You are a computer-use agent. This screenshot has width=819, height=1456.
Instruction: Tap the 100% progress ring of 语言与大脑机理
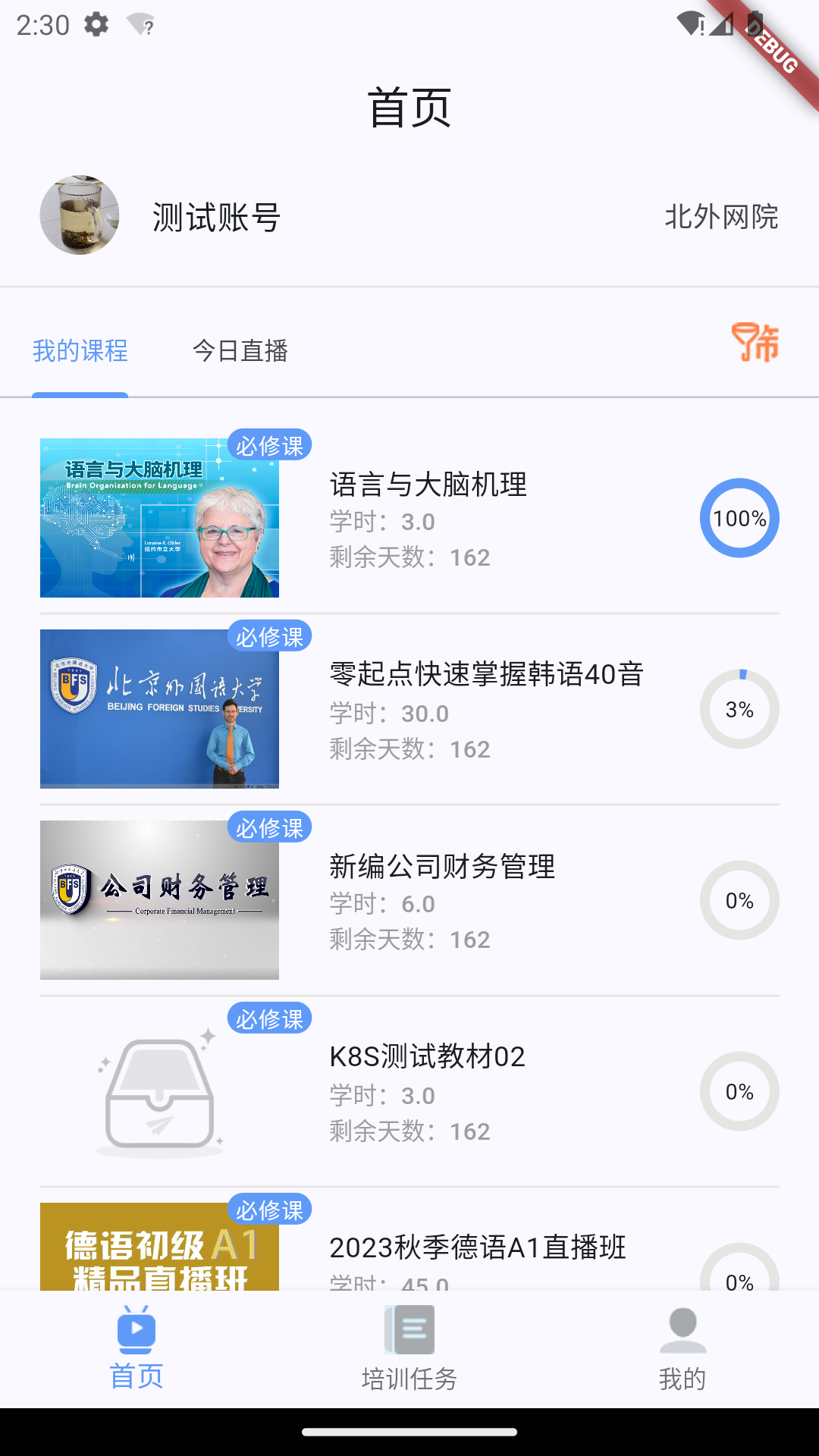coord(739,519)
